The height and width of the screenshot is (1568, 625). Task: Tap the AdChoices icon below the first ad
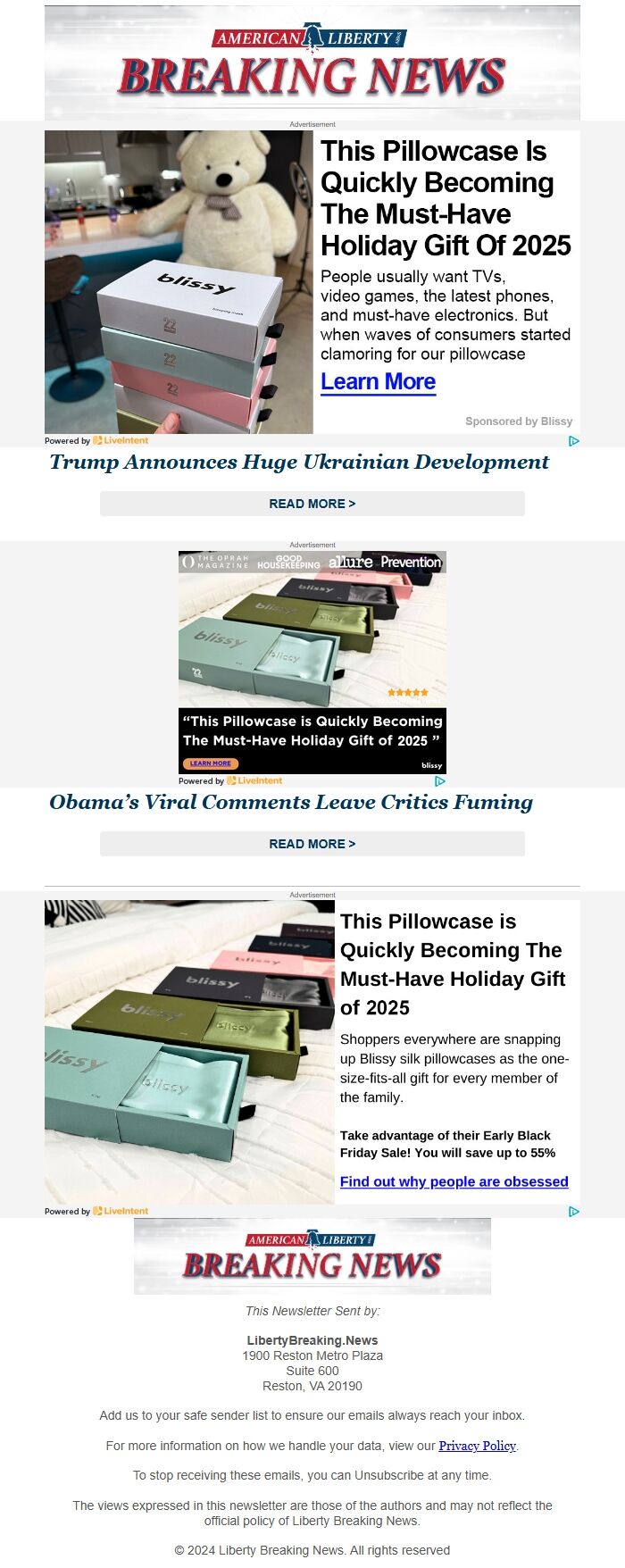pos(574,441)
